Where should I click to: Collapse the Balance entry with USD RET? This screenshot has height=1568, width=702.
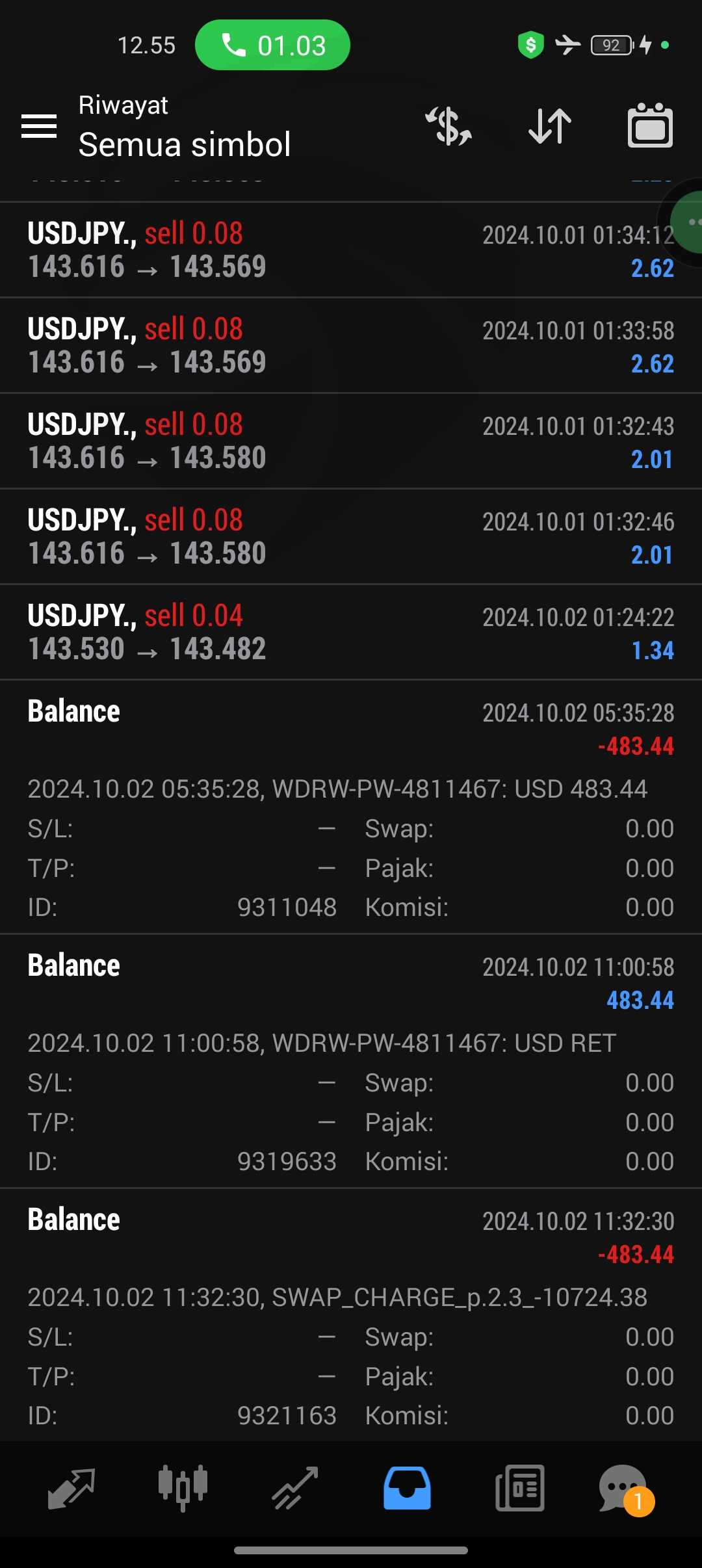[x=351, y=982]
